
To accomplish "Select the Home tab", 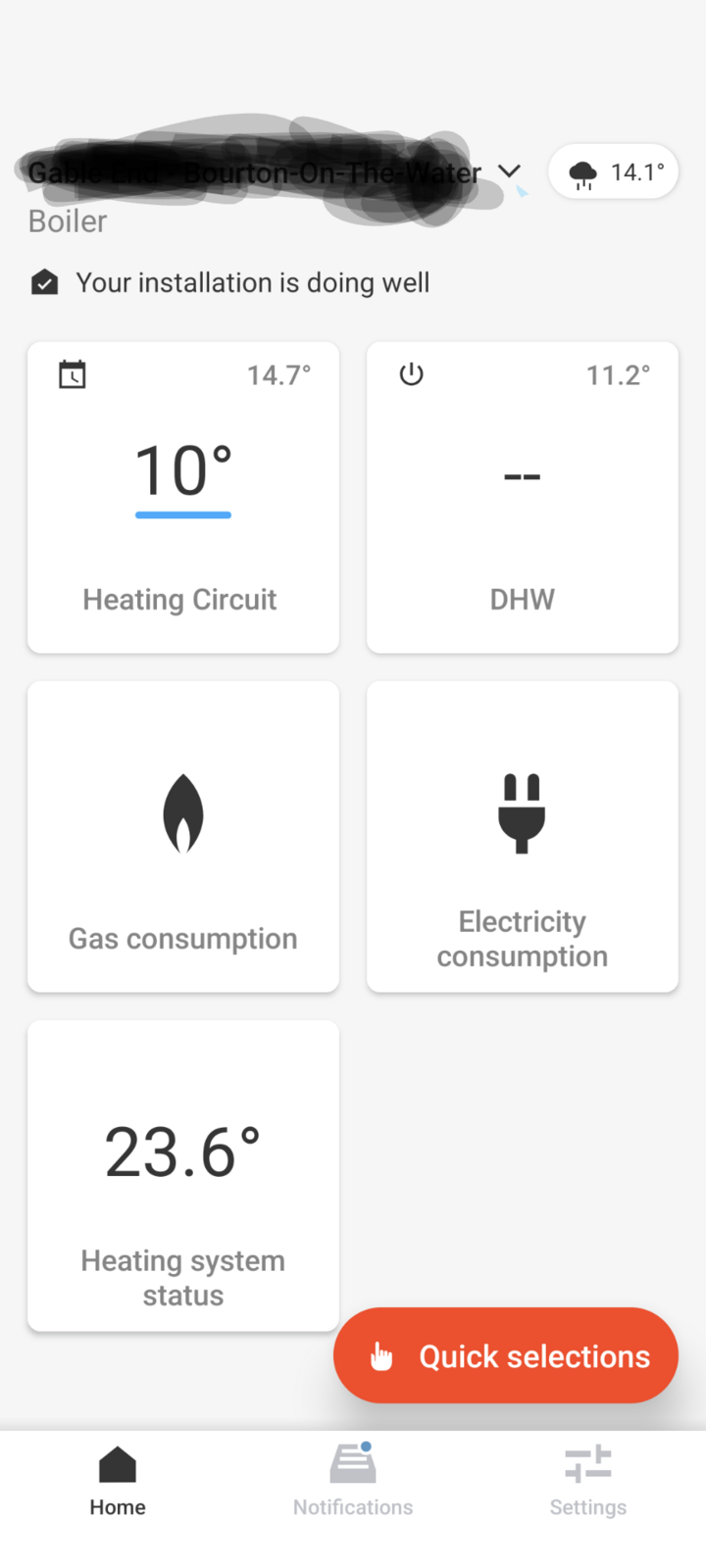I will click(118, 1480).
